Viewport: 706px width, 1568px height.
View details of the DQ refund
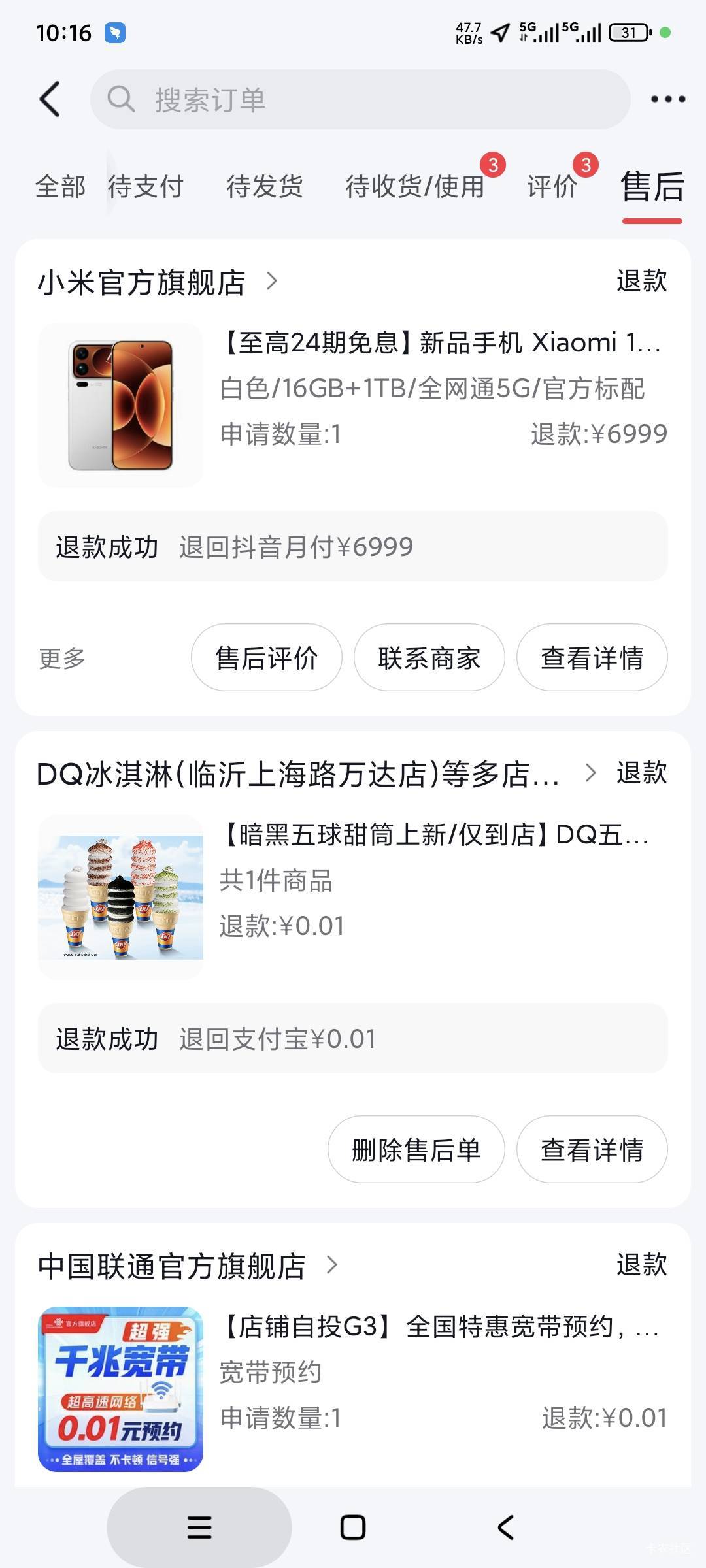click(x=592, y=1150)
